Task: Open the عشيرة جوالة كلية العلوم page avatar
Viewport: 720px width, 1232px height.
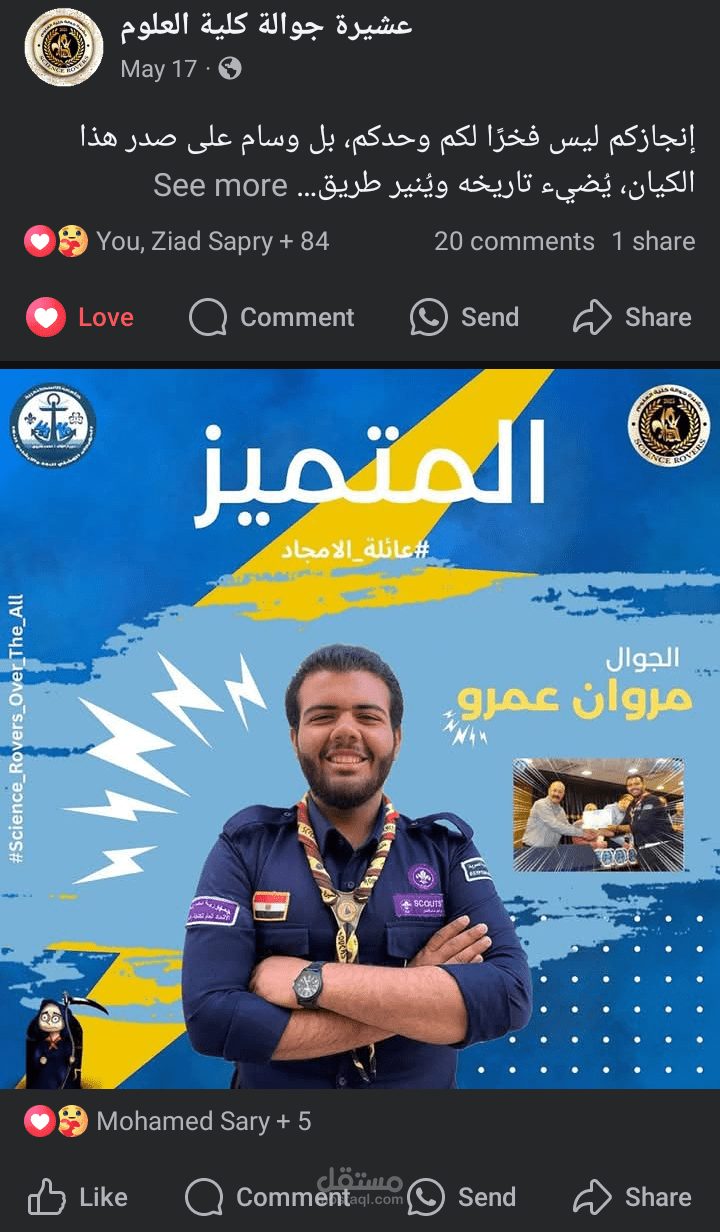Action: 63,47
